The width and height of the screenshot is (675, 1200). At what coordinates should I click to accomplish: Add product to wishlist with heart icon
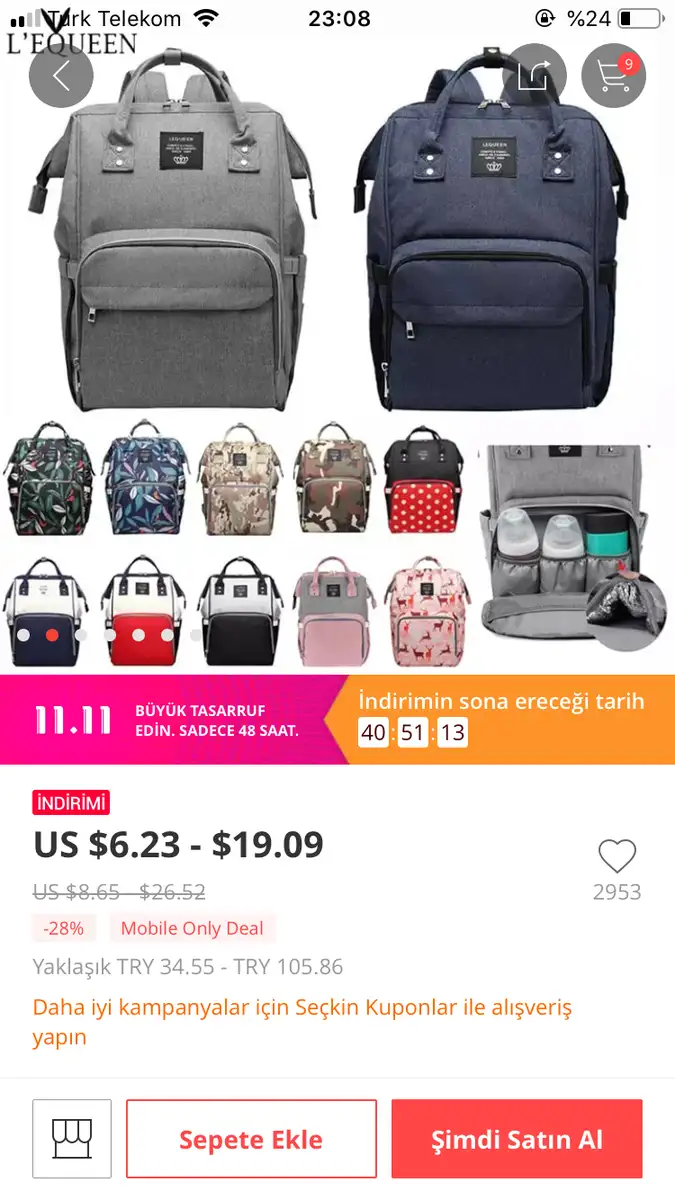[617, 857]
